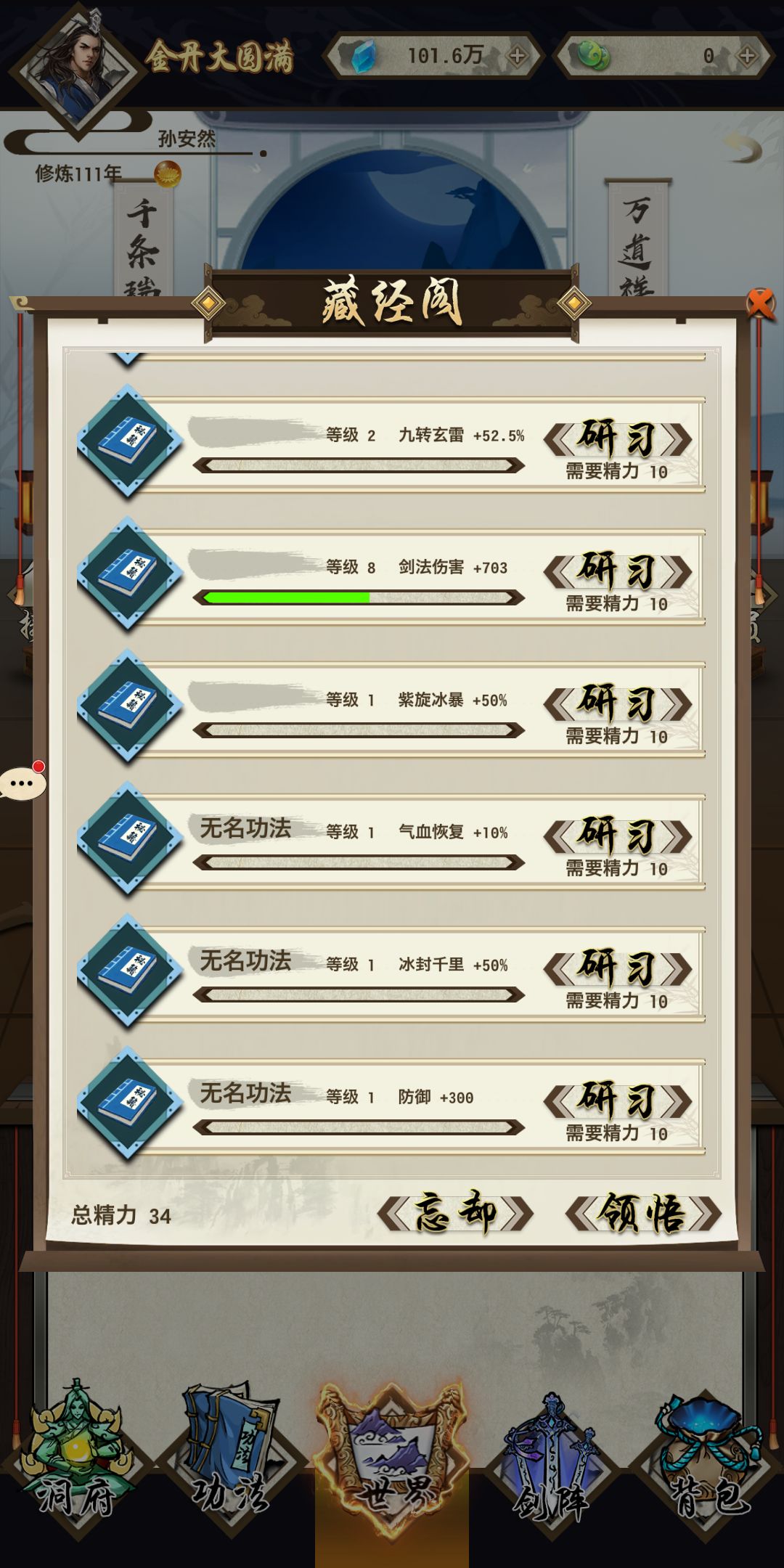Study the 气血恢复 skill
784x1568 pixels.
coord(618,836)
